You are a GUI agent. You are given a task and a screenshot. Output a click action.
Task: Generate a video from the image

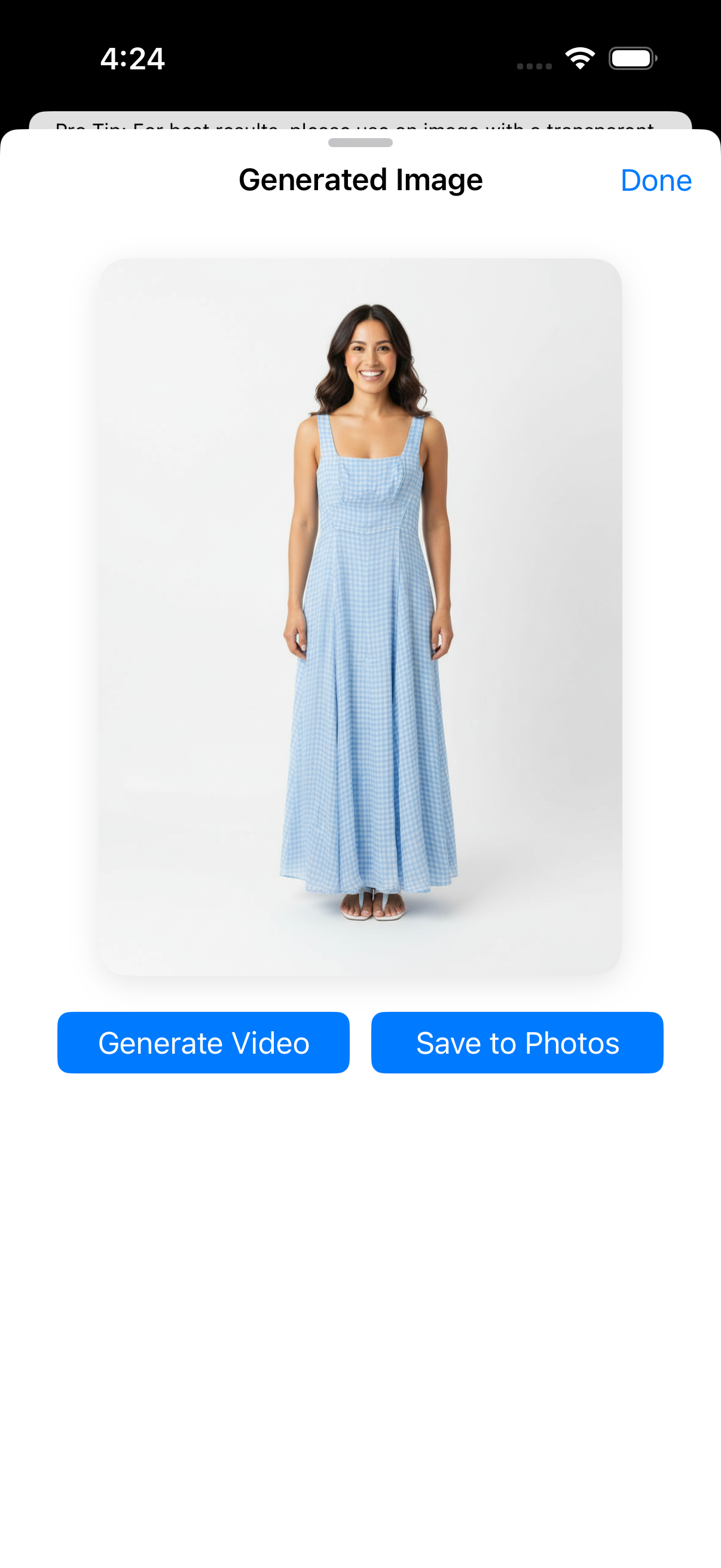[203, 1042]
